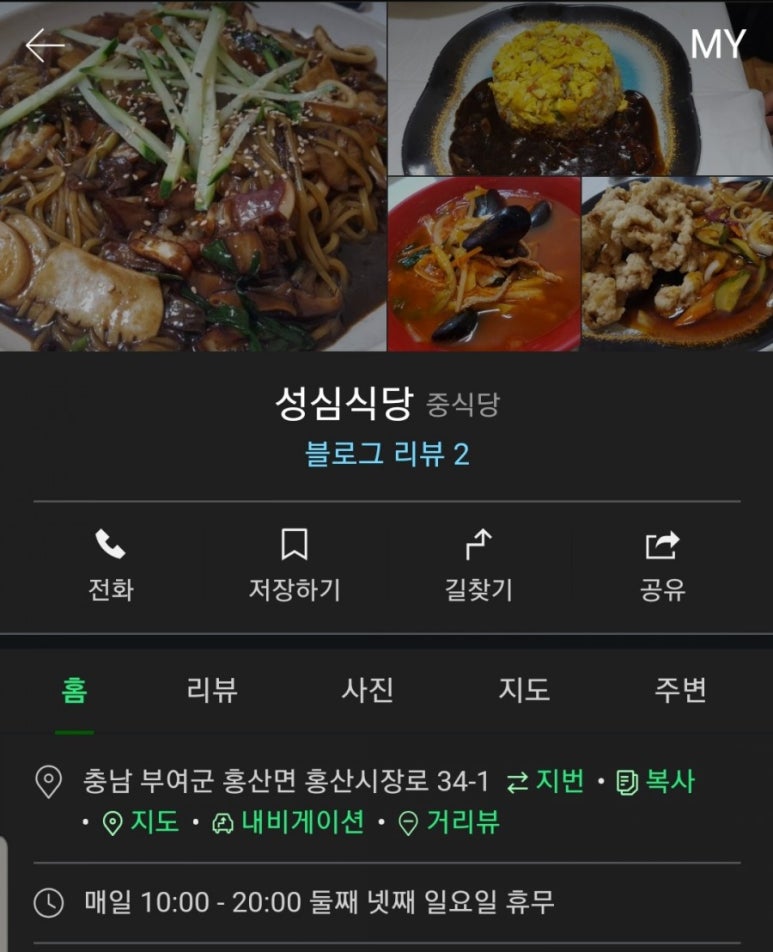Share this place via 공유
The height and width of the screenshot is (952, 773).
click(662, 566)
